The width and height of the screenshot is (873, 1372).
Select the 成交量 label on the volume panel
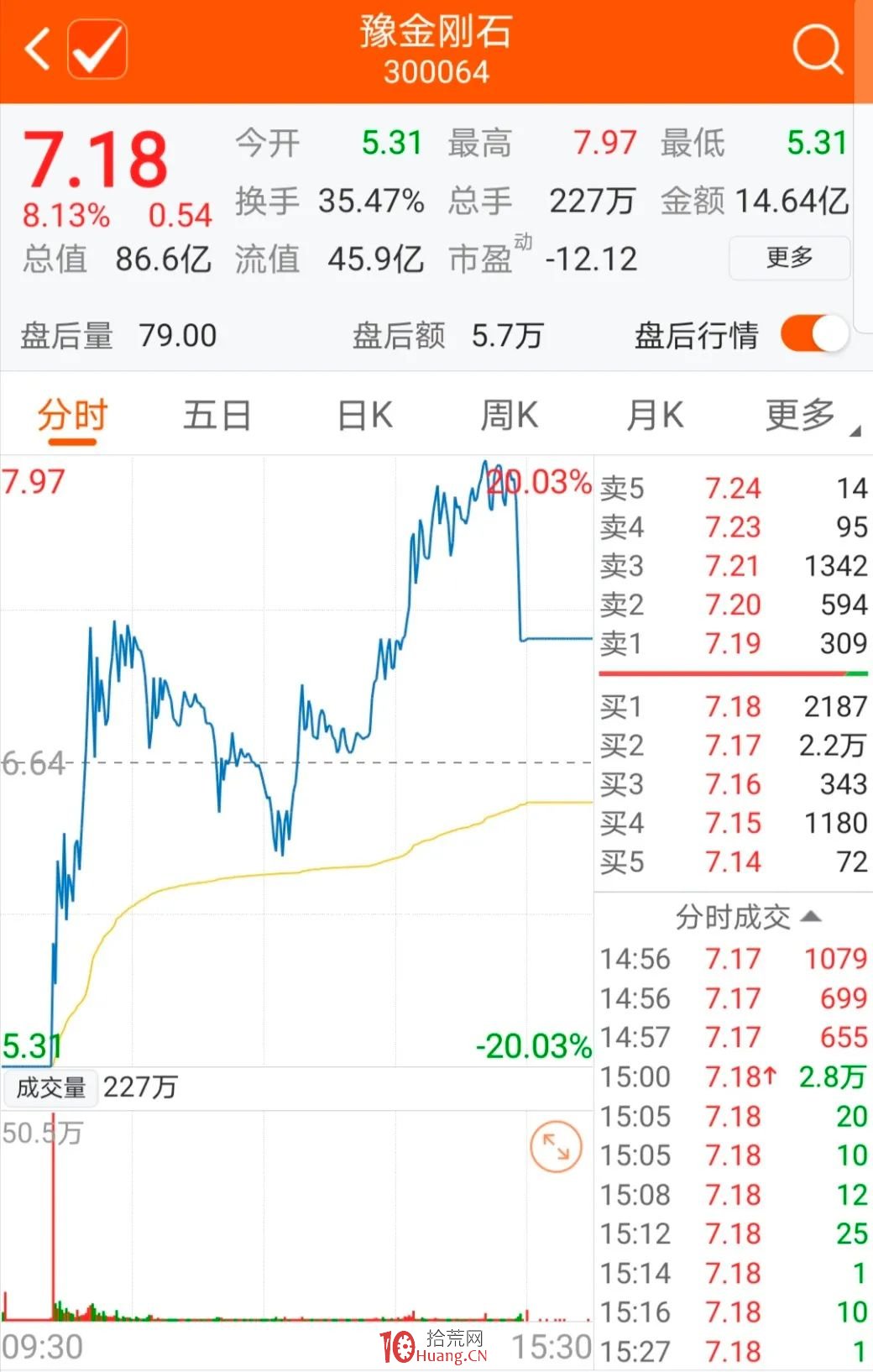(50, 1087)
